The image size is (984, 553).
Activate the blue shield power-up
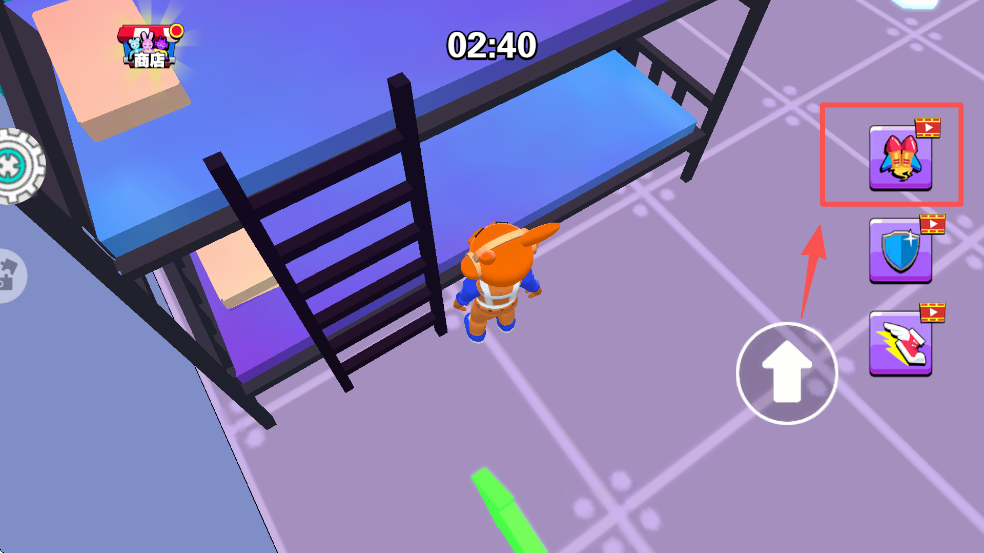[x=900, y=251]
